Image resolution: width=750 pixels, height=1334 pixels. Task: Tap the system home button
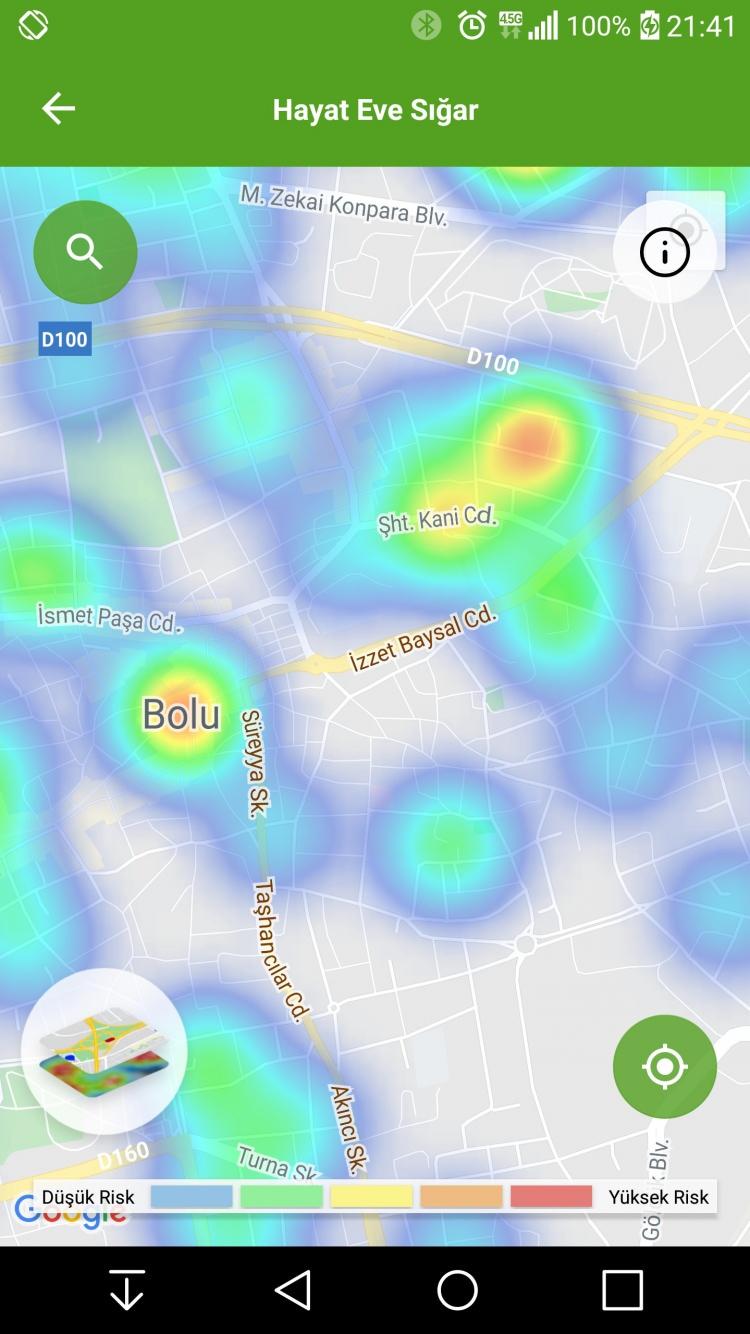coord(457,1290)
